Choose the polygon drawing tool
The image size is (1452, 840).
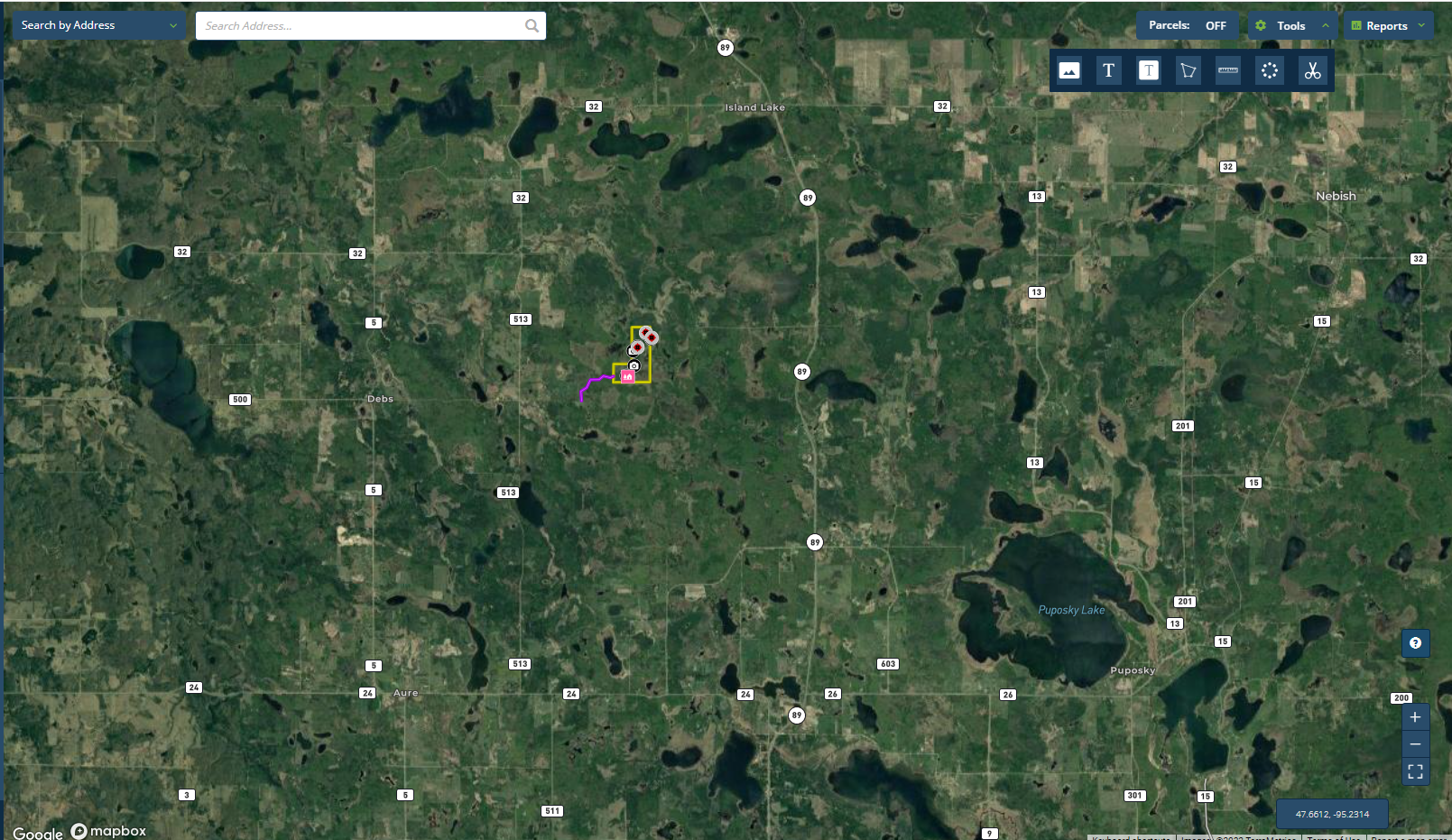1188,70
